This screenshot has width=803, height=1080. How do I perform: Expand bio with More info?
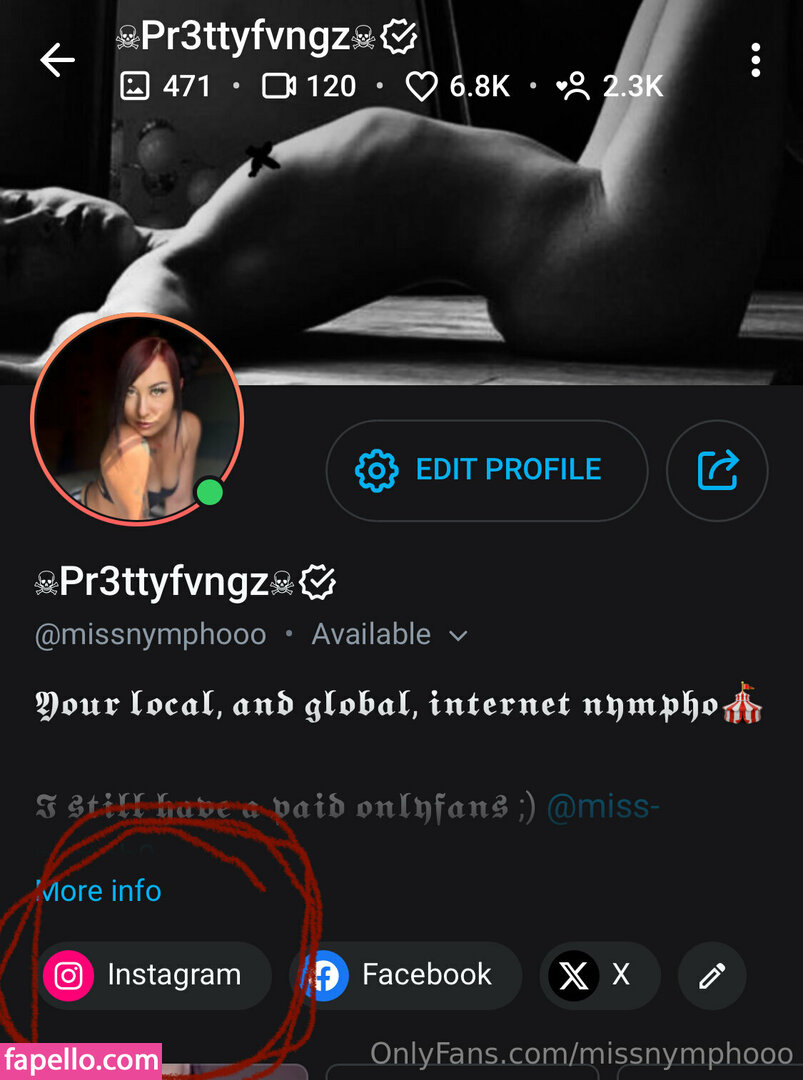point(98,890)
